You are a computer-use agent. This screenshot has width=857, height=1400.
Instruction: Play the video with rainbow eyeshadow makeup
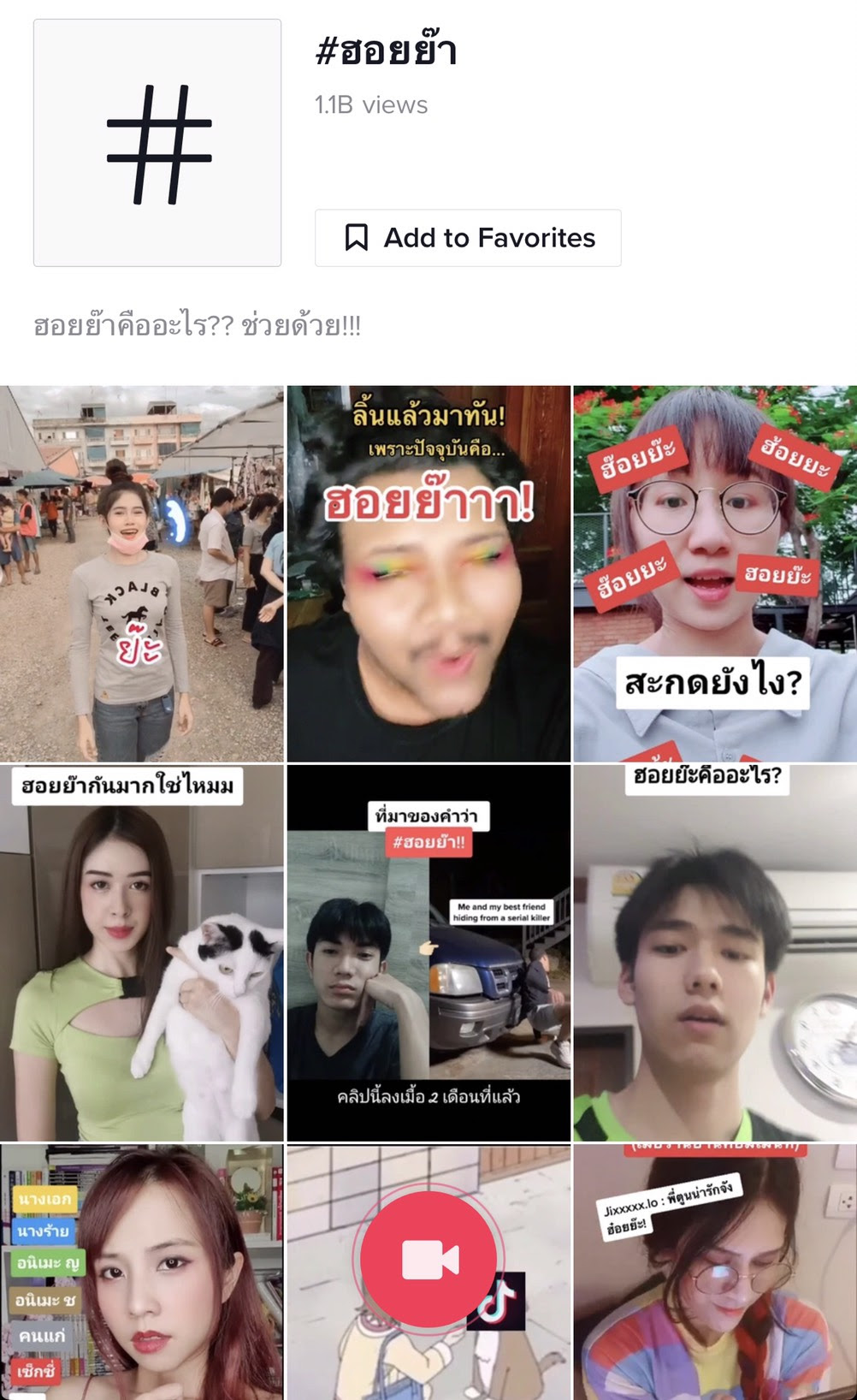pos(428,573)
